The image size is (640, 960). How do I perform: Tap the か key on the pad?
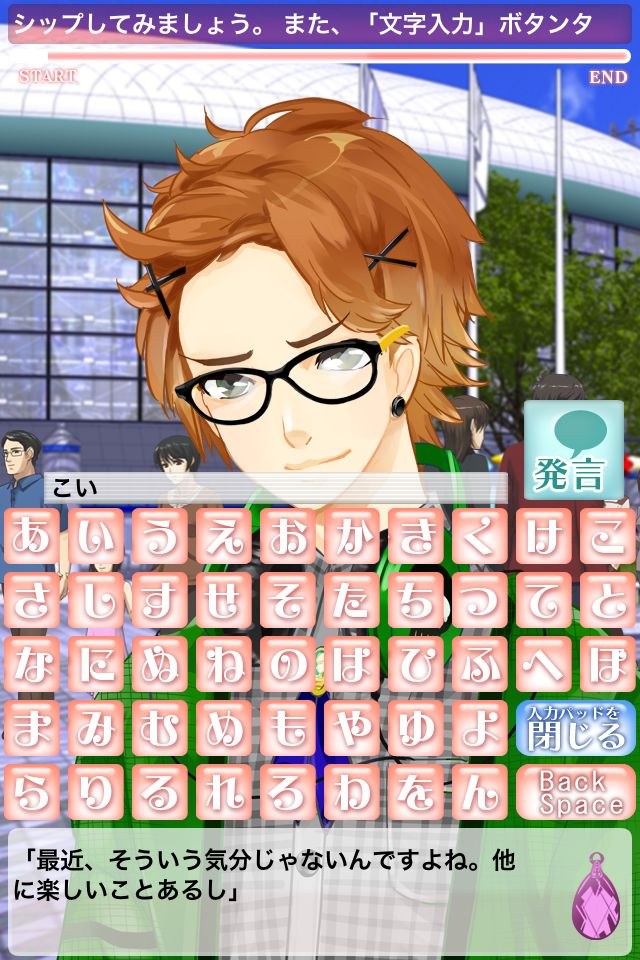pyautogui.click(x=352, y=536)
